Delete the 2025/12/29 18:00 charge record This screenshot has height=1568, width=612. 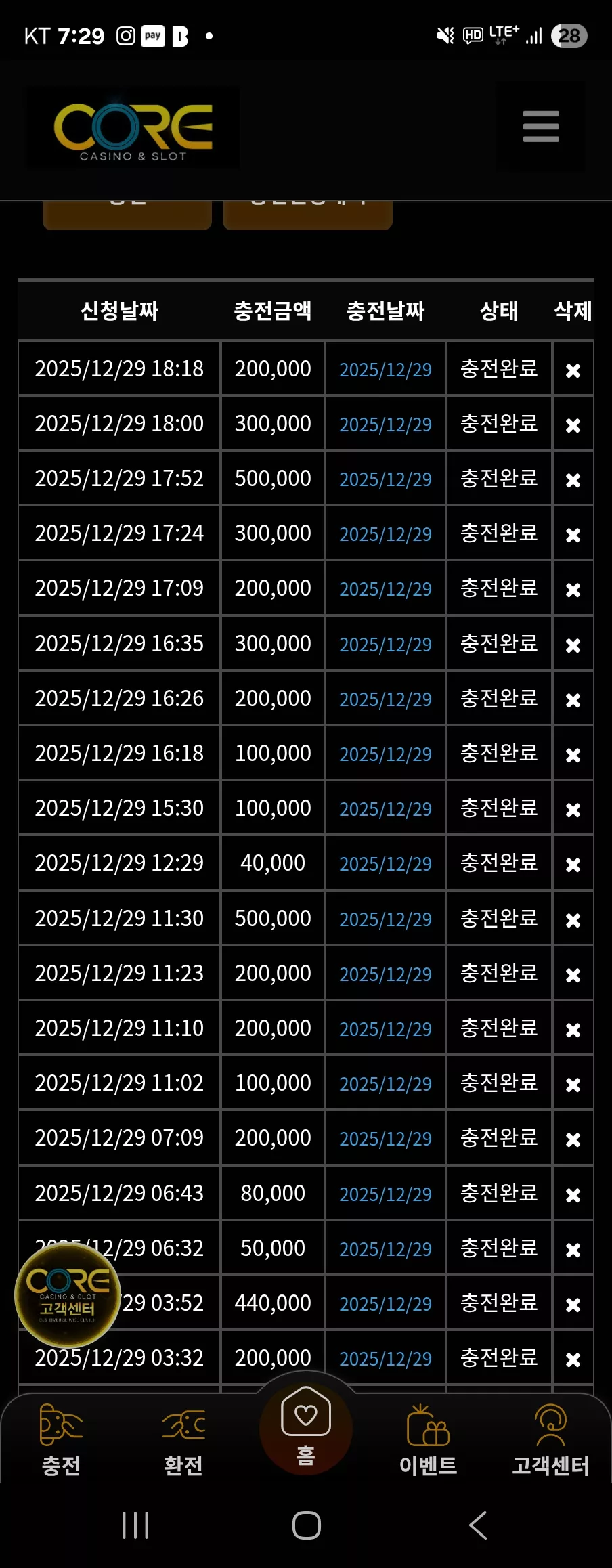(x=573, y=425)
